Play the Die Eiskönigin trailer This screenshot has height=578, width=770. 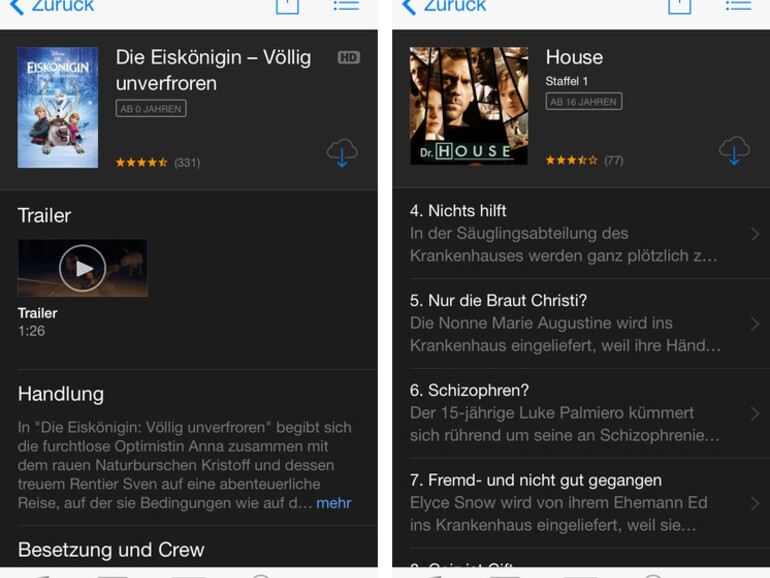pos(82,268)
